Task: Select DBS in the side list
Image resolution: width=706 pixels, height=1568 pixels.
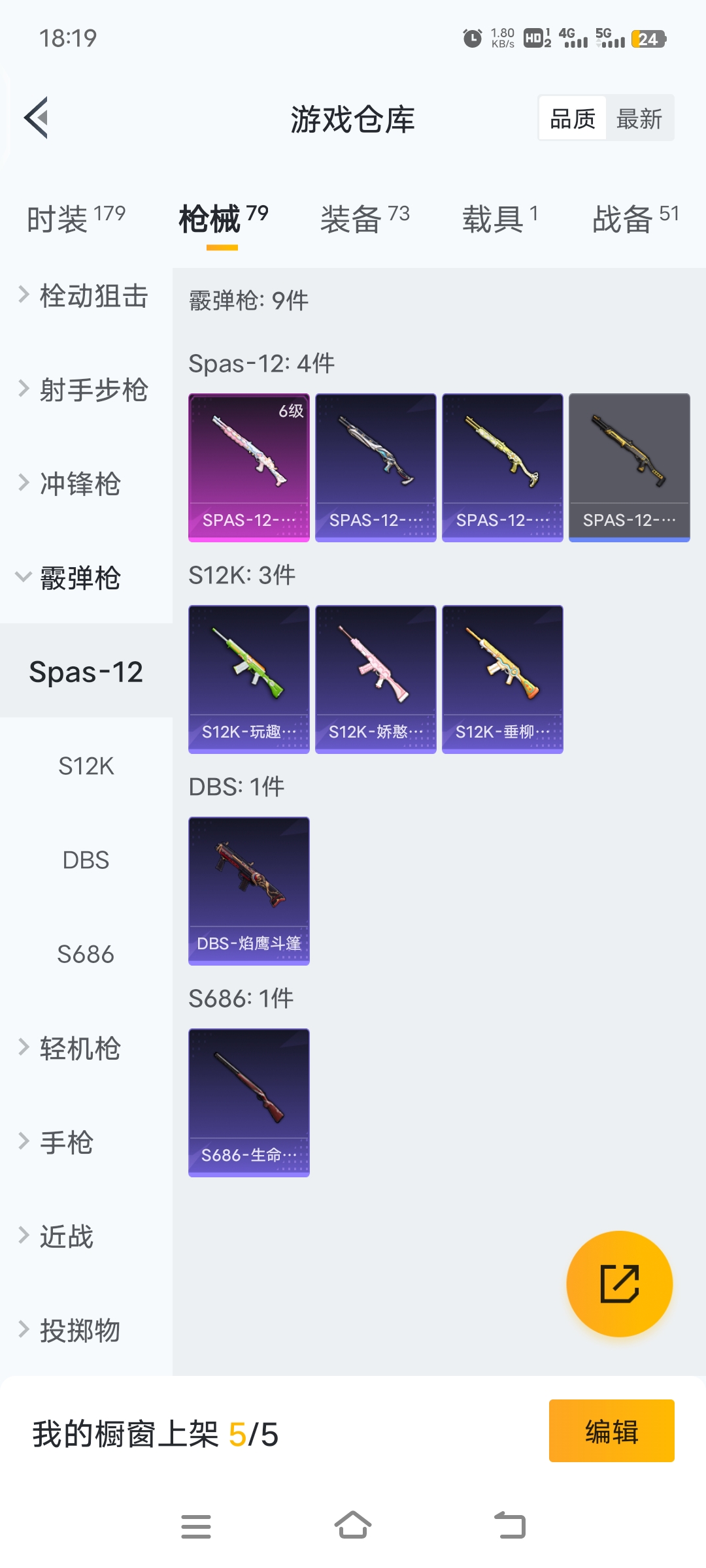Action: (86, 860)
